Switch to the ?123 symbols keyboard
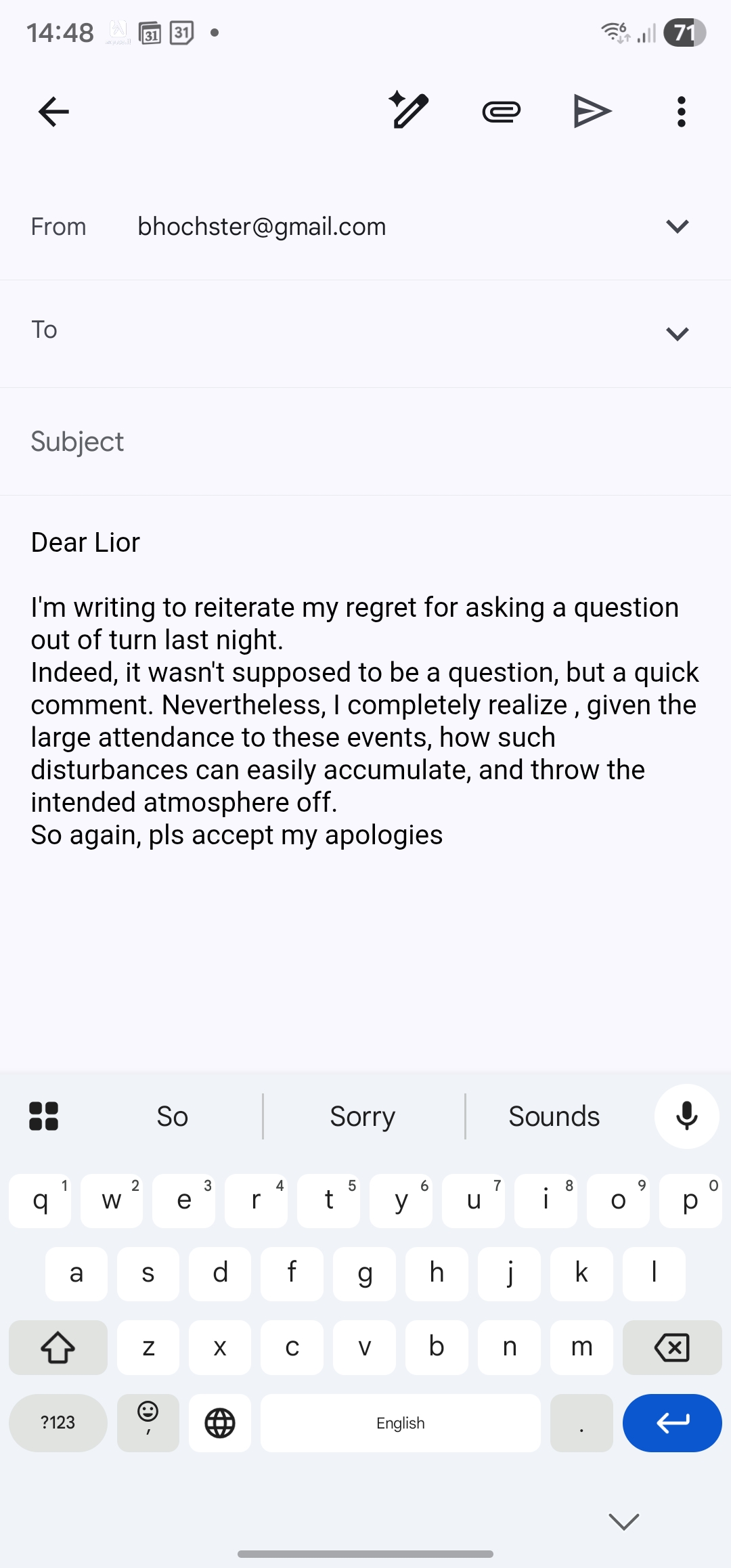The image size is (731, 1568). coord(58,1423)
